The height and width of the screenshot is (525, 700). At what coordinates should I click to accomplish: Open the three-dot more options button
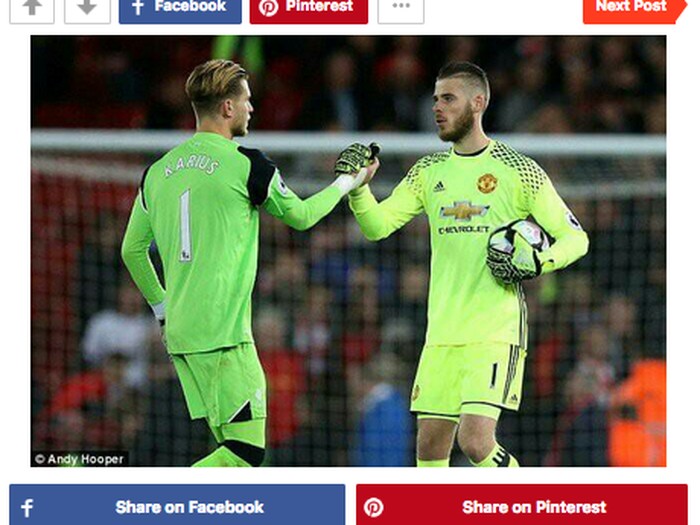(400, 10)
